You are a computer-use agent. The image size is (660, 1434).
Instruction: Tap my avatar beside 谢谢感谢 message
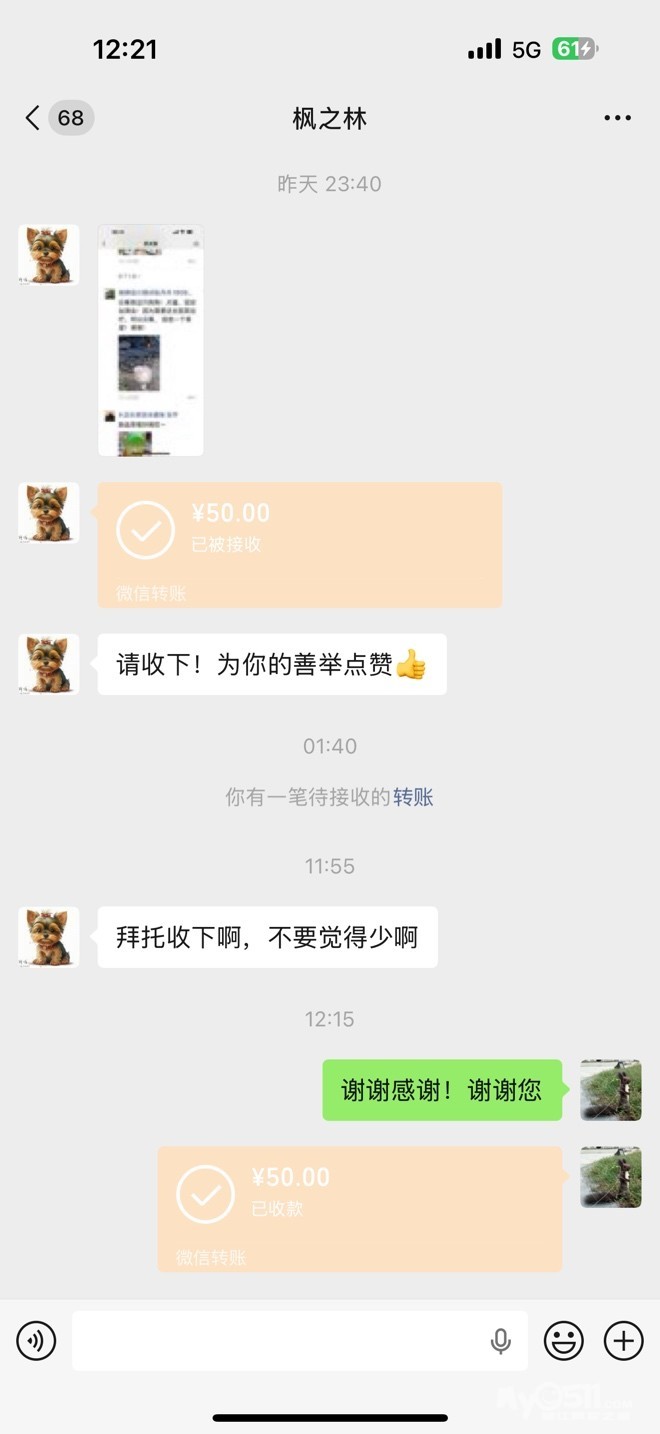pos(610,1089)
